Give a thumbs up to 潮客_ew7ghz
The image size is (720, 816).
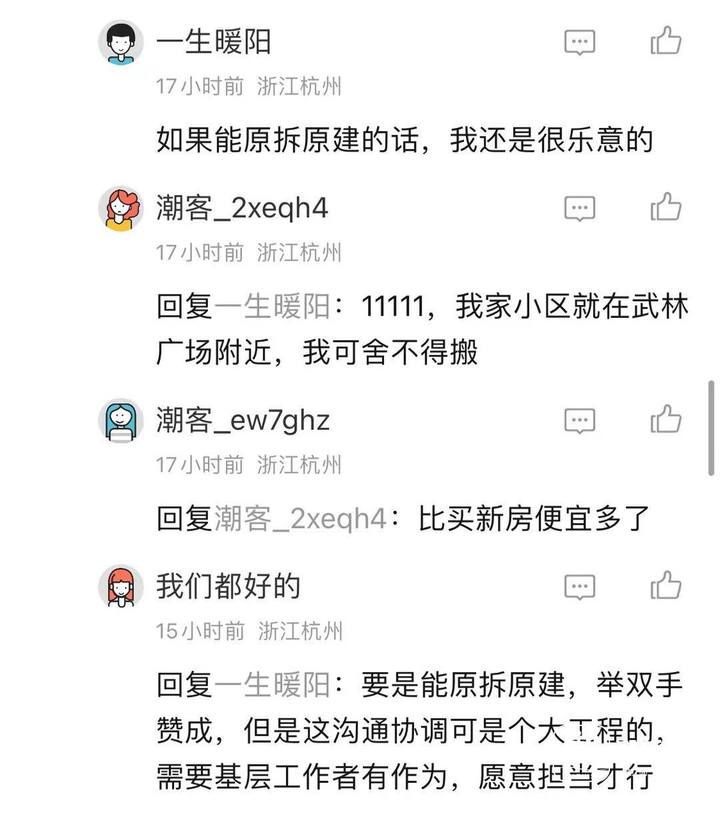click(x=666, y=419)
